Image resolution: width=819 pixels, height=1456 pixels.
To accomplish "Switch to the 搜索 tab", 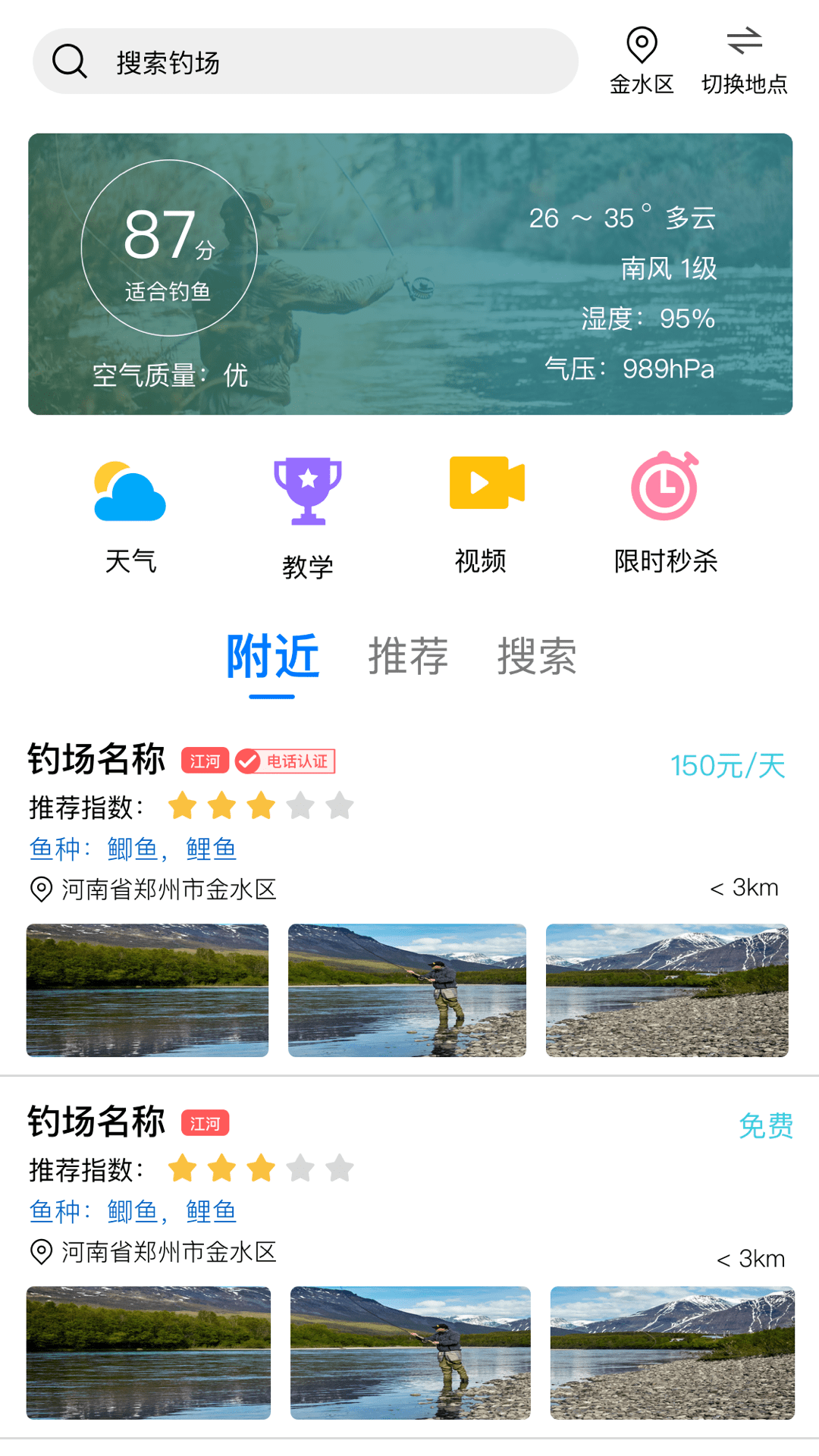I will (537, 657).
